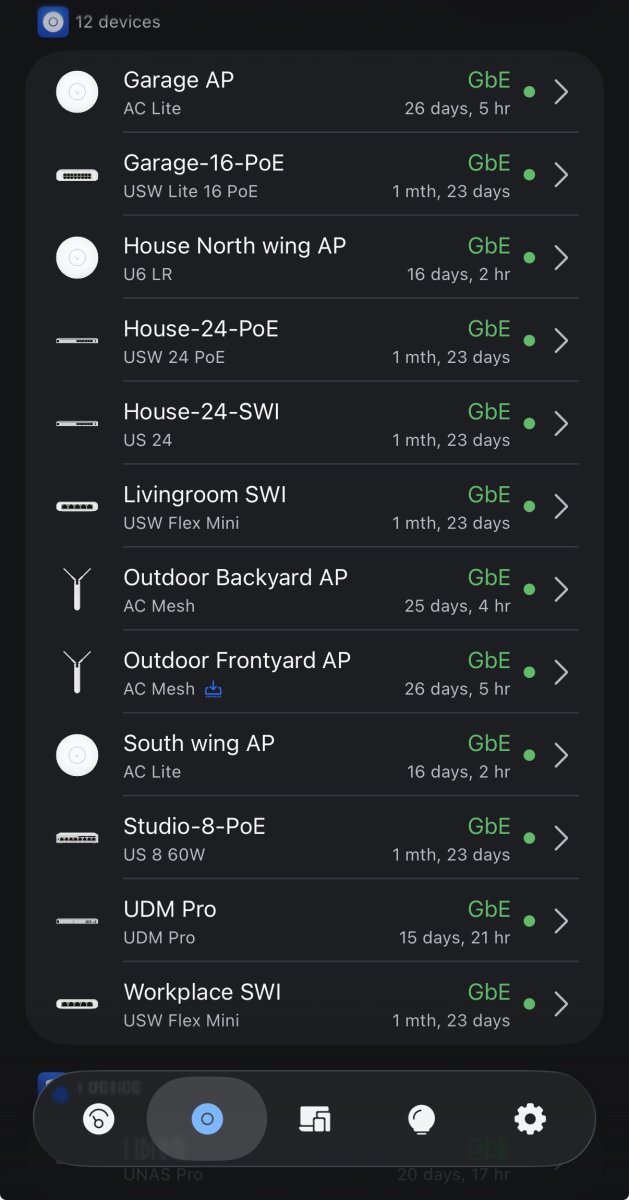The height and width of the screenshot is (1200, 629).
Task: Switch to the dashboard gauge tab
Action: click(98, 1119)
